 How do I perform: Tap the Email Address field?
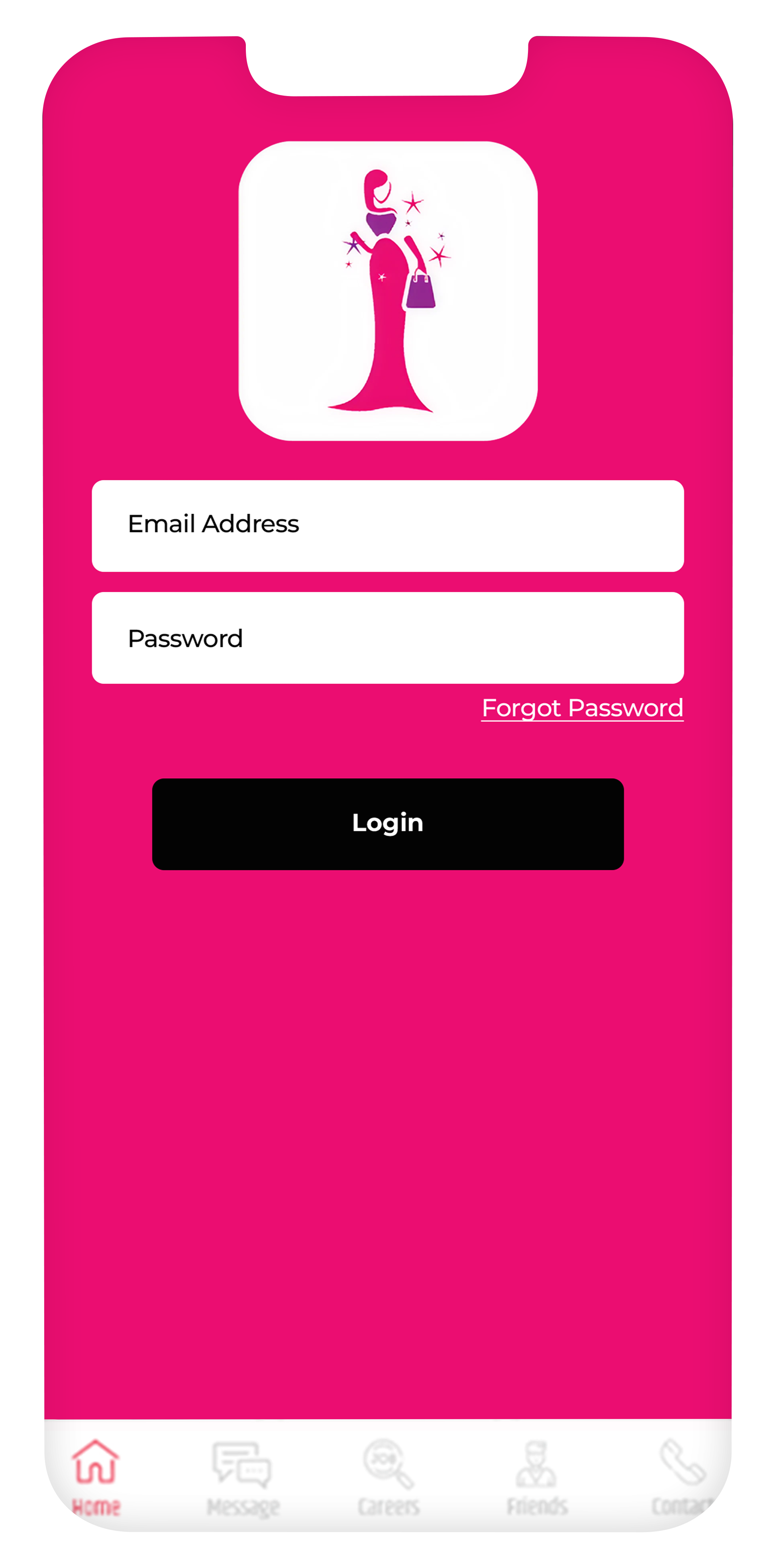point(387,525)
